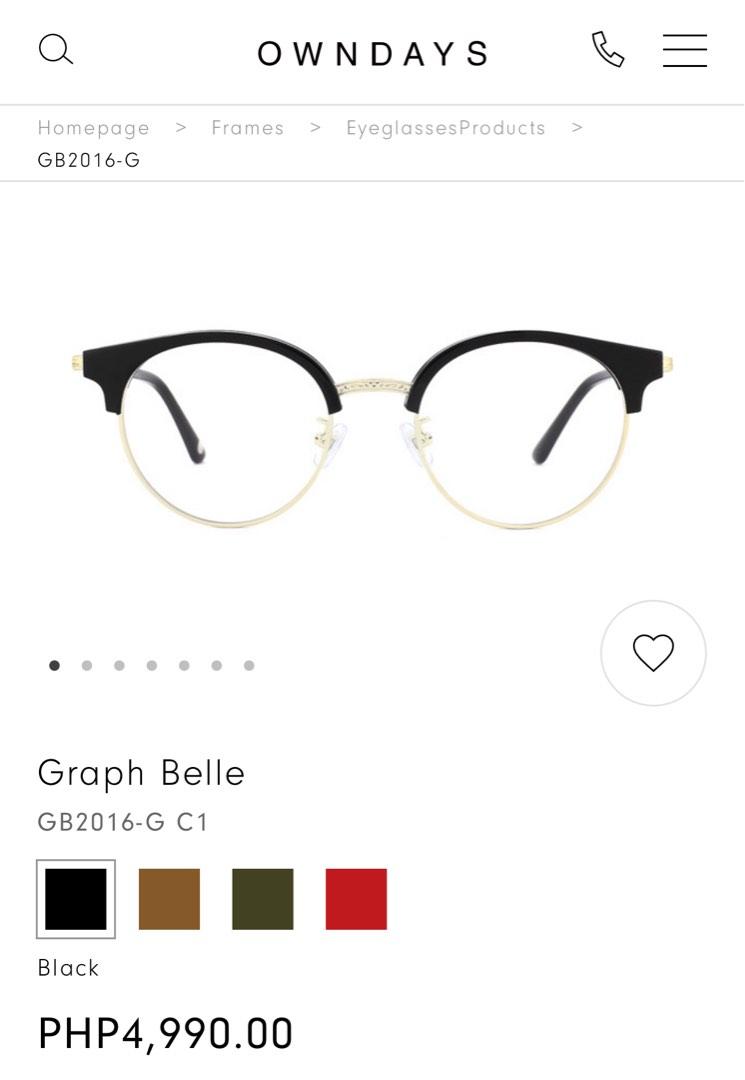Open EyeglassesProducts category listing
This screenshot has width=745, height=1080.
[445, 128]
